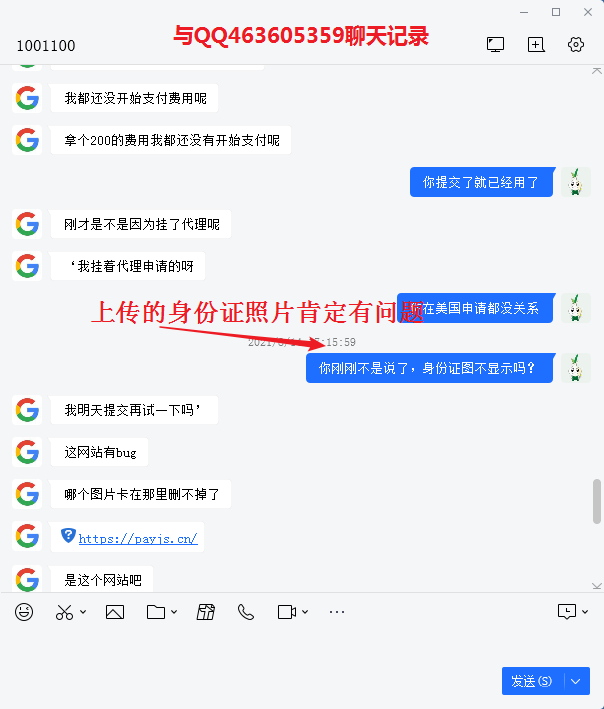604x709 pixels.
Task: Open more toolbar options
Action: (x=337, y=612)
